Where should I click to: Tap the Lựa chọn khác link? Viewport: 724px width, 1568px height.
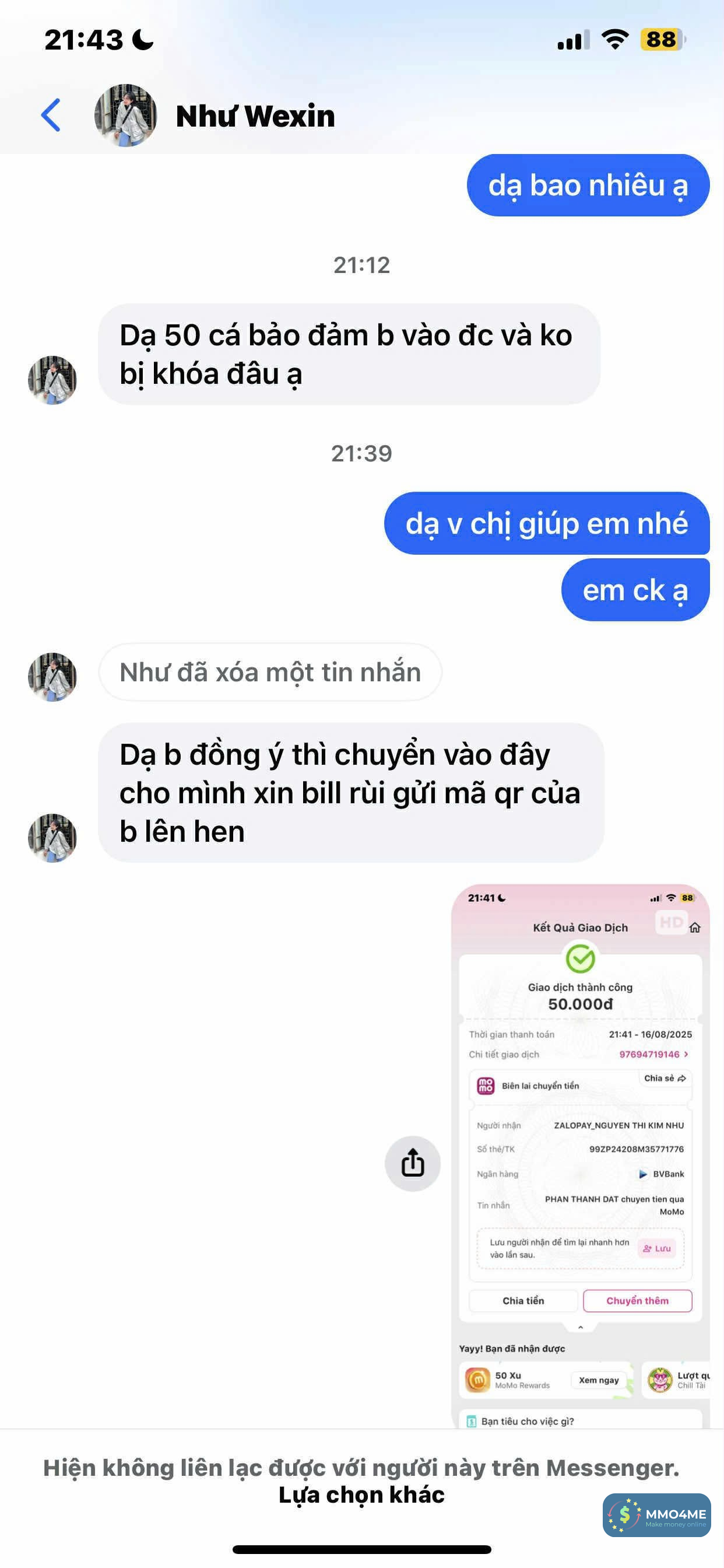(361, 1495)
